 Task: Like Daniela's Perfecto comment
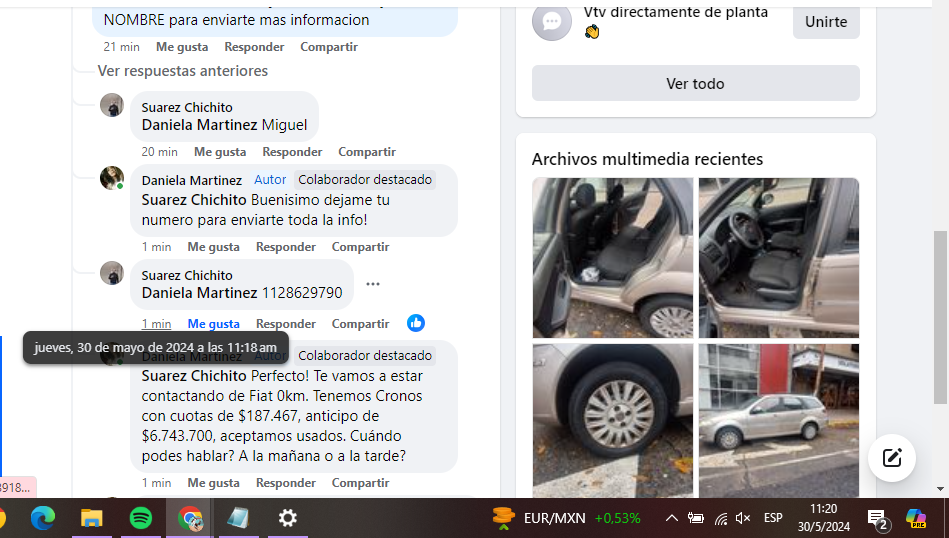tap(213, 483)
